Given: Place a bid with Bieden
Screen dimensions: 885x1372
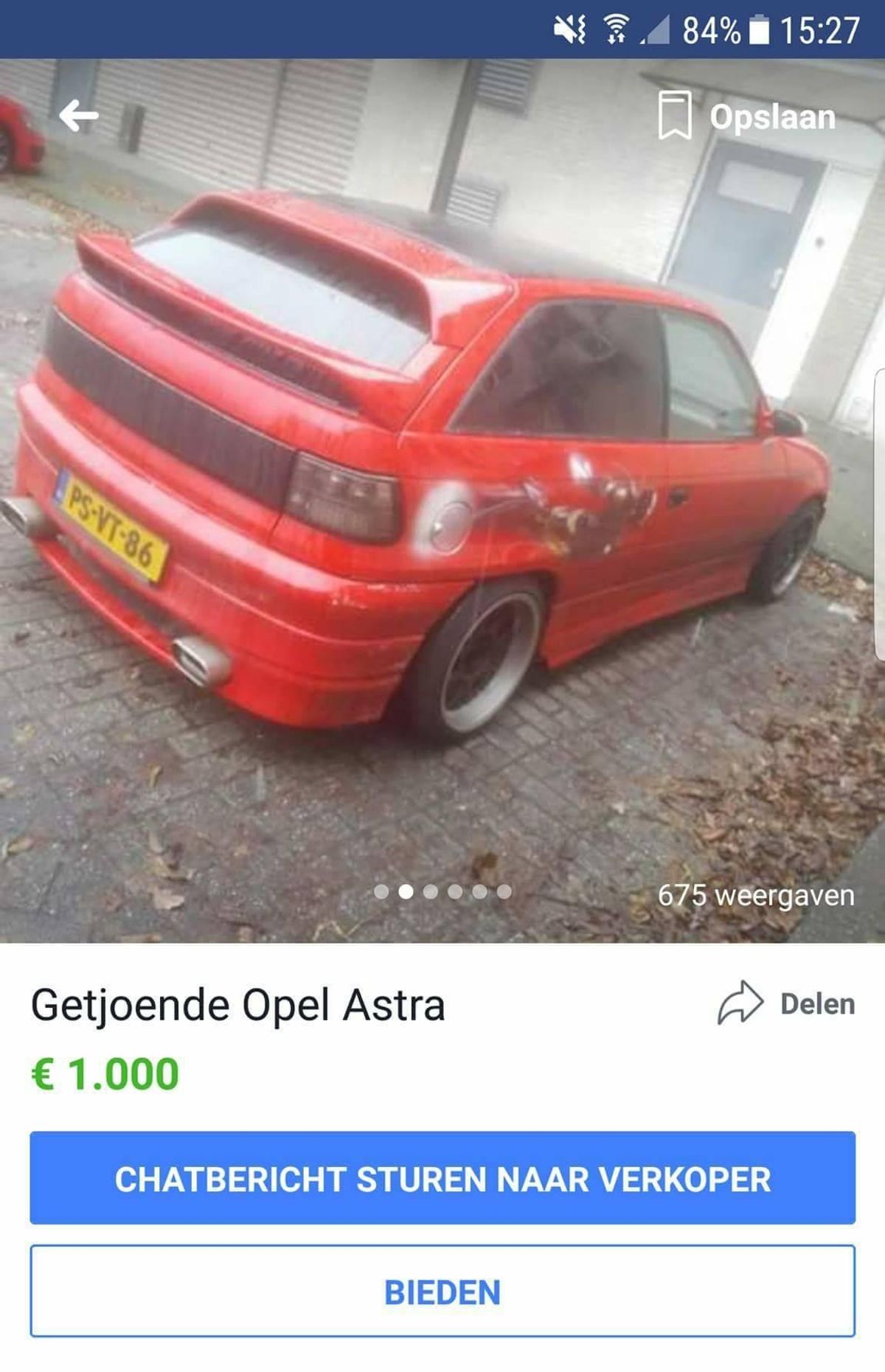Looking at the screenshot, I should (x=442, y=1292).
